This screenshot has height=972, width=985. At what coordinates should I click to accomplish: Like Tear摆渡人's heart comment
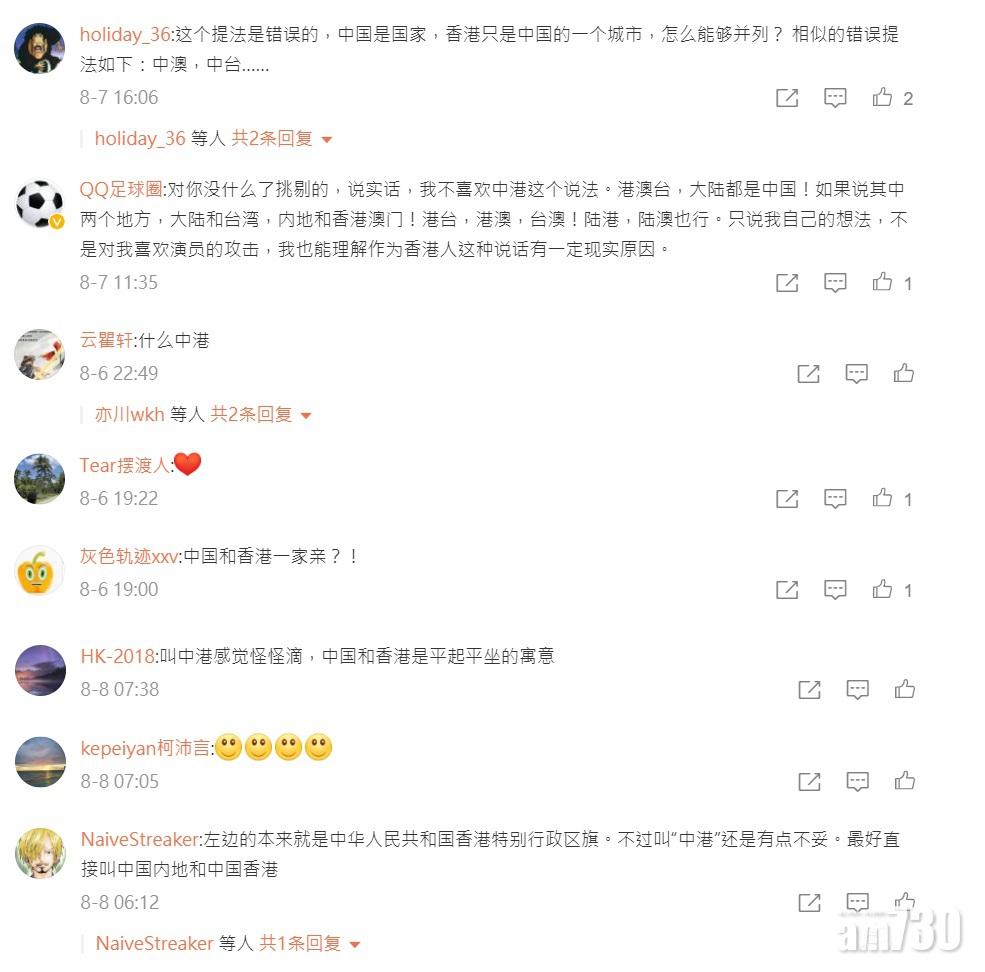(x=882, y=498)
